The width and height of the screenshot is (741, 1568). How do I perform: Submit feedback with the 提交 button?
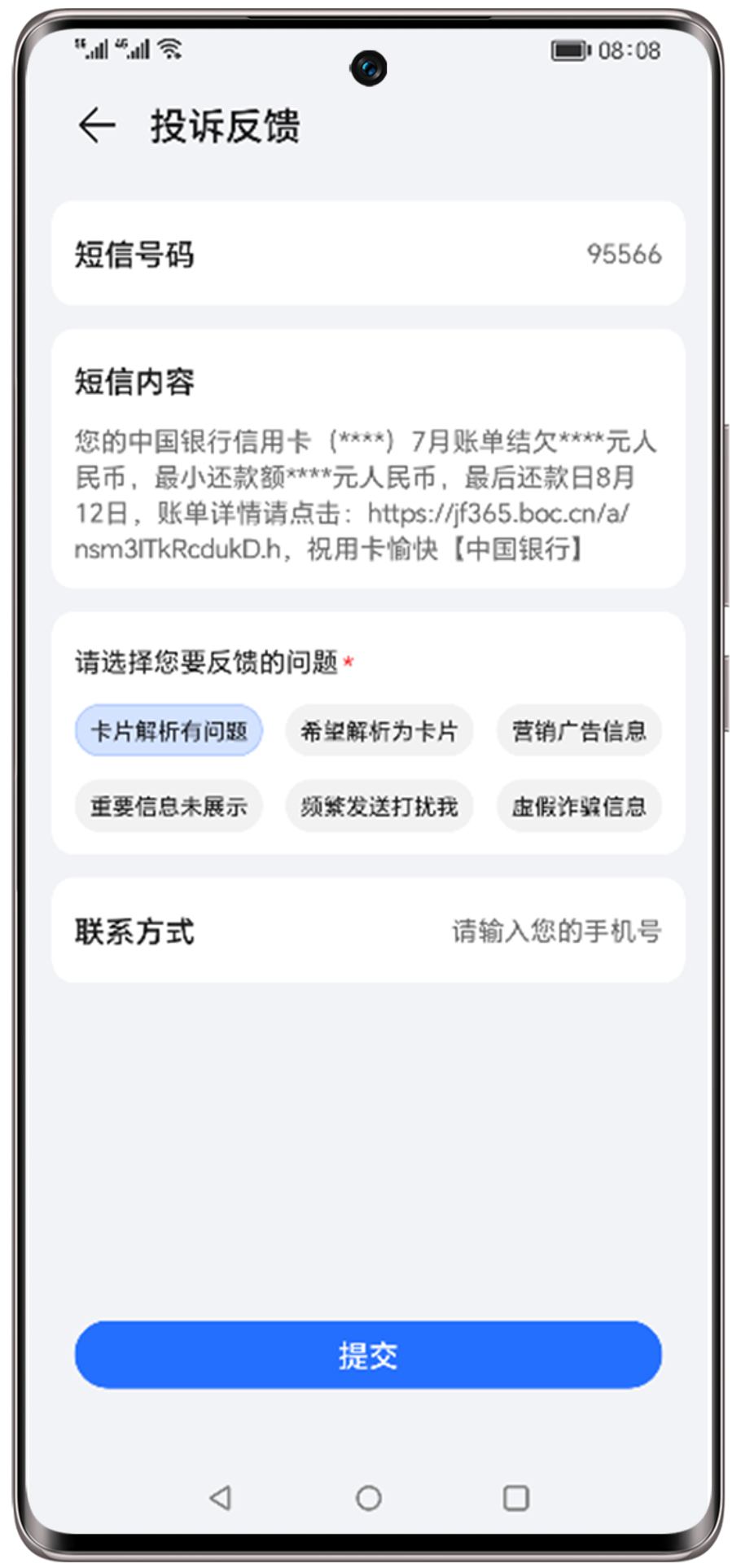pyautogui.click(x=368, y=1355)
